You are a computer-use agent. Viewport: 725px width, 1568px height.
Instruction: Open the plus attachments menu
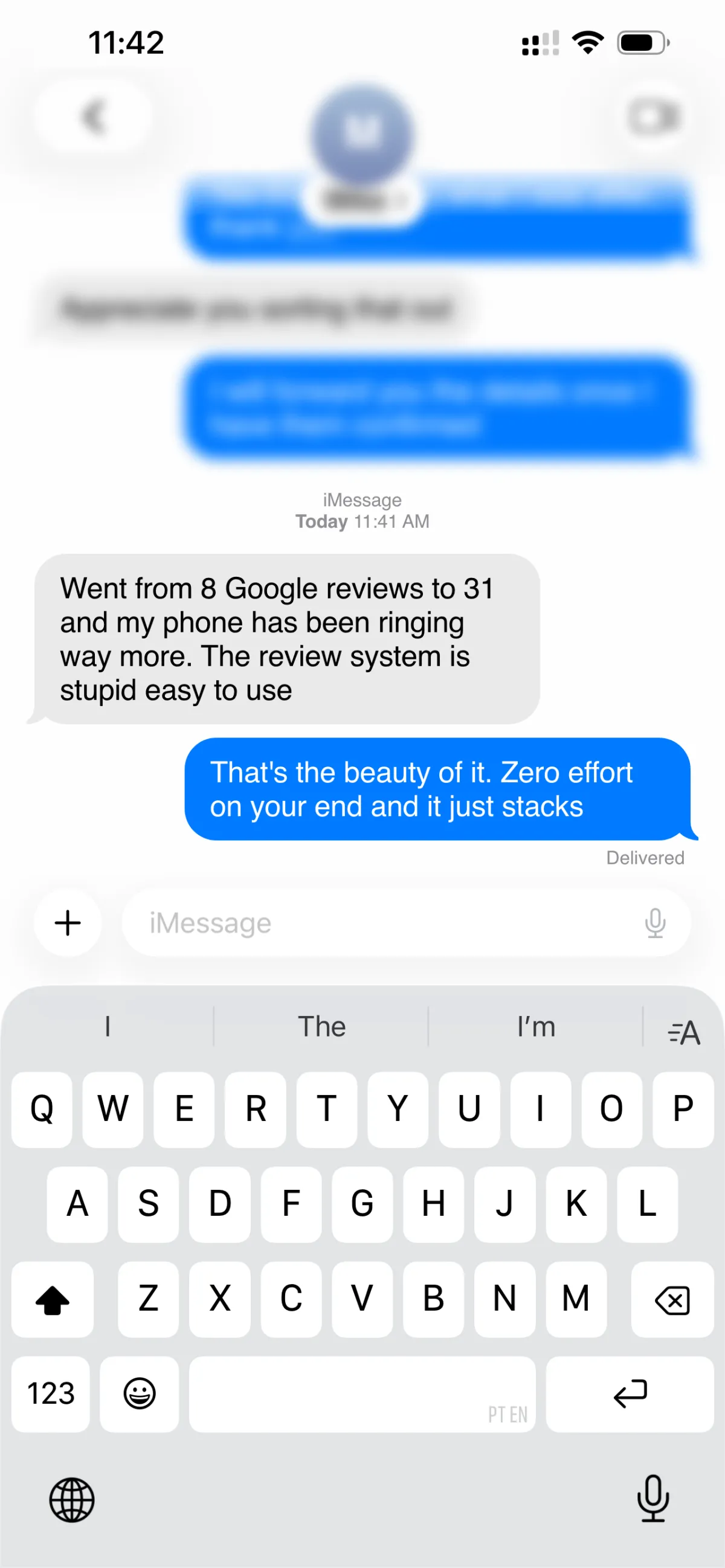pyautogui.click(x=68, y=923)
